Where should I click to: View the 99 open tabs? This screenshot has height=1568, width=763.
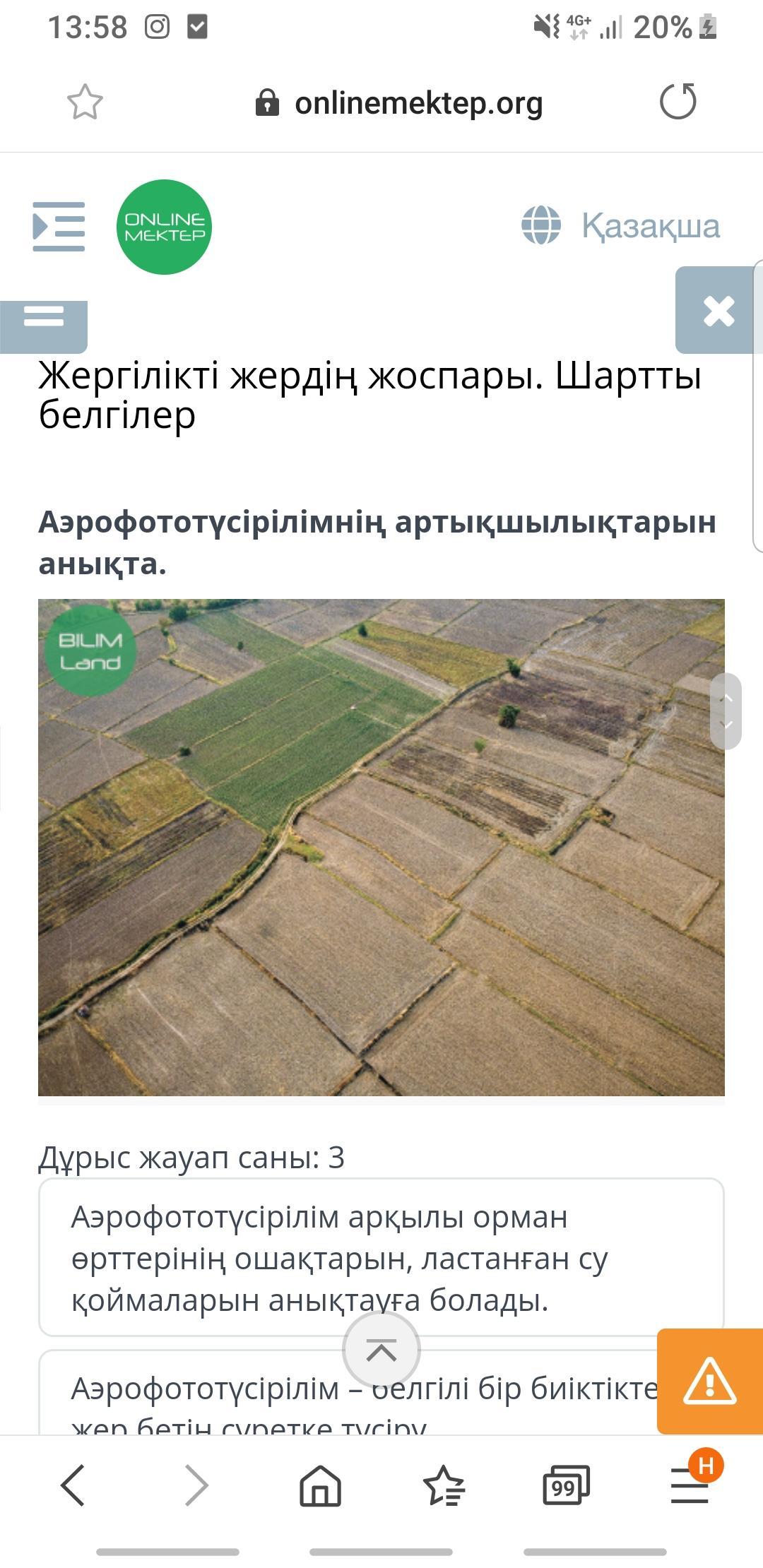[x=566, y=1485]
